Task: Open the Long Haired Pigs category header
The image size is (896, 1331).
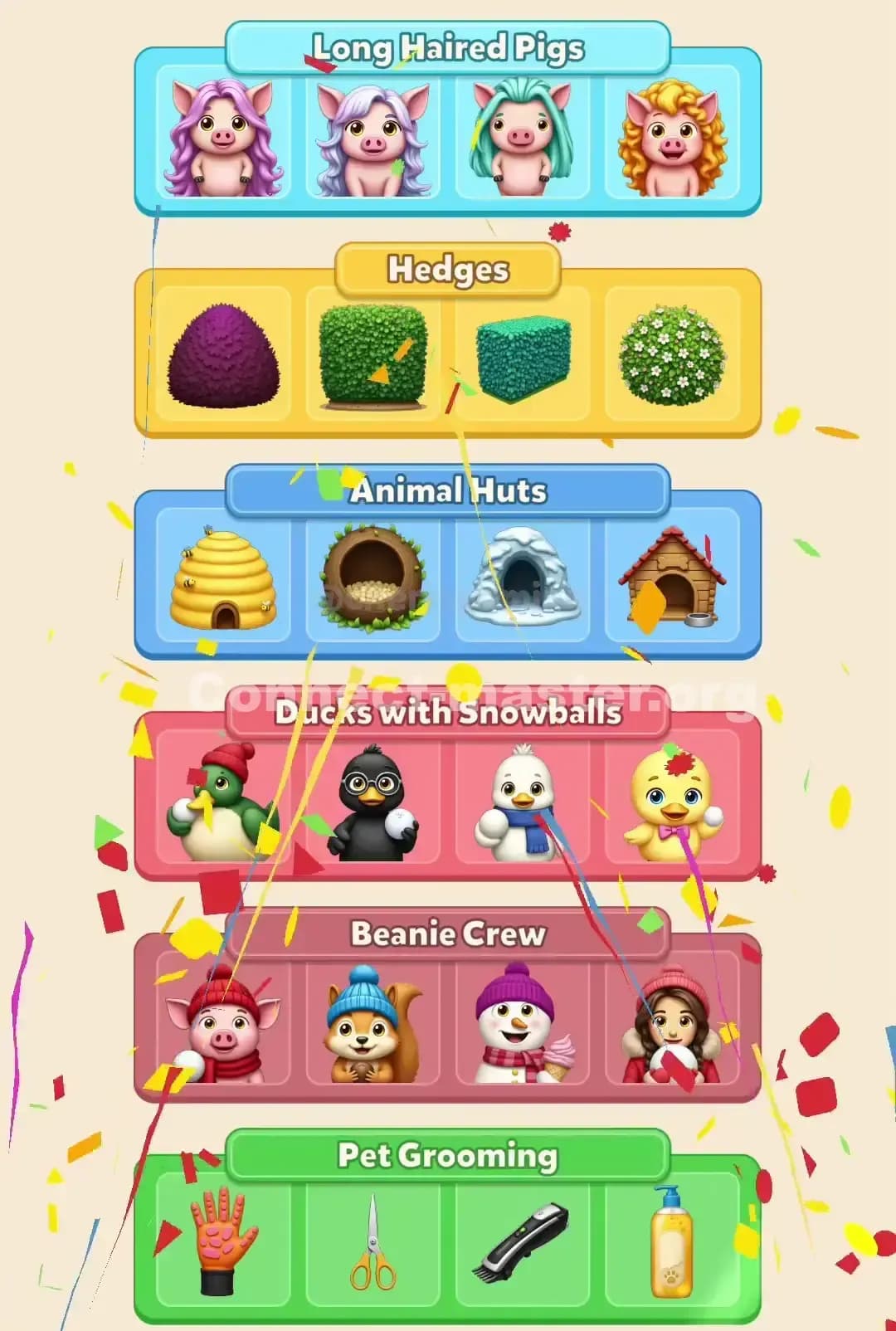Action: pos(446,48)
